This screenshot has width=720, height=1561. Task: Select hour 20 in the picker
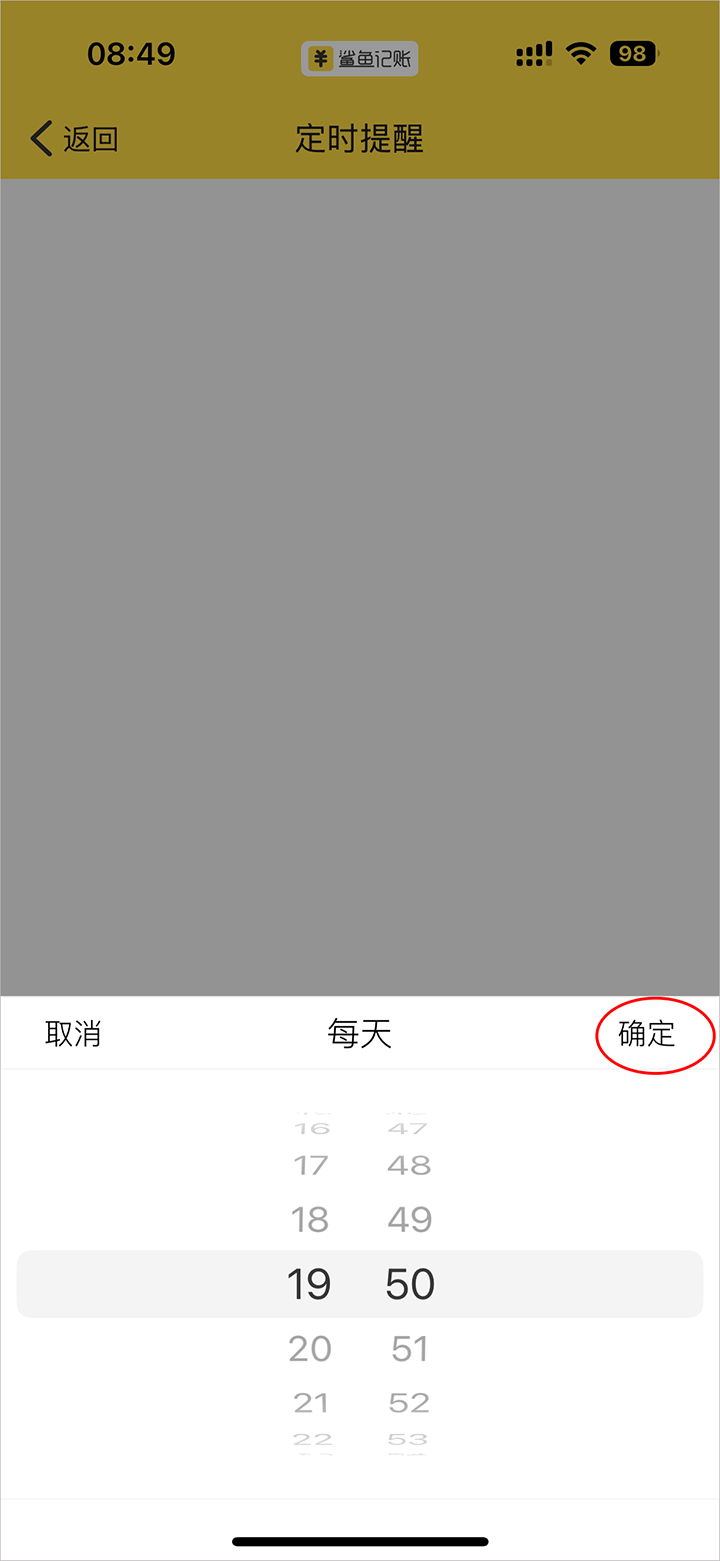pos(310,1348)
